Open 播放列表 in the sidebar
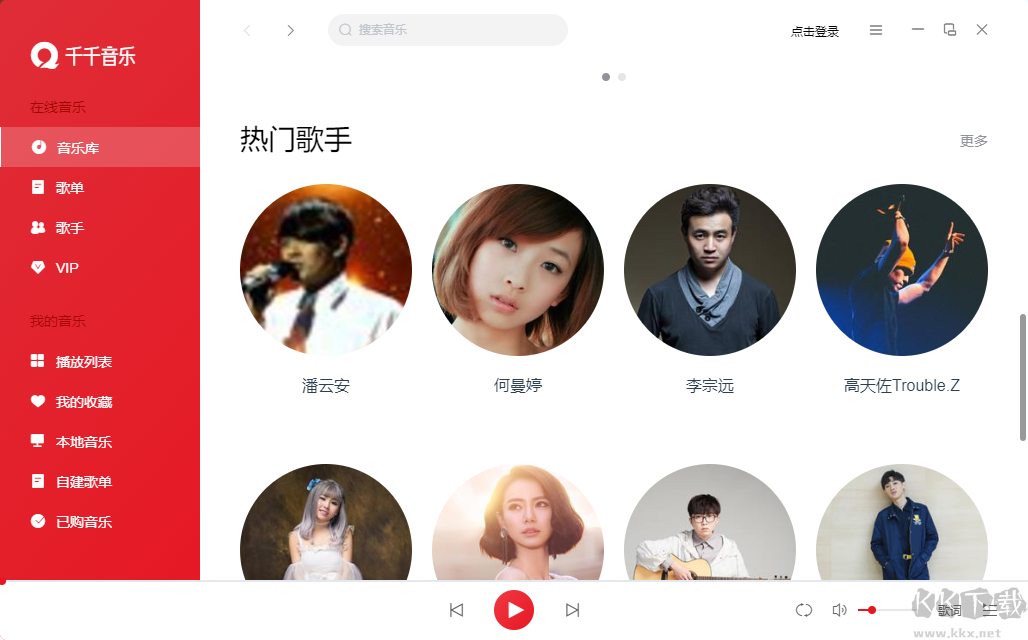Screen dimensions: 1028x640 (x=83, y=362)
